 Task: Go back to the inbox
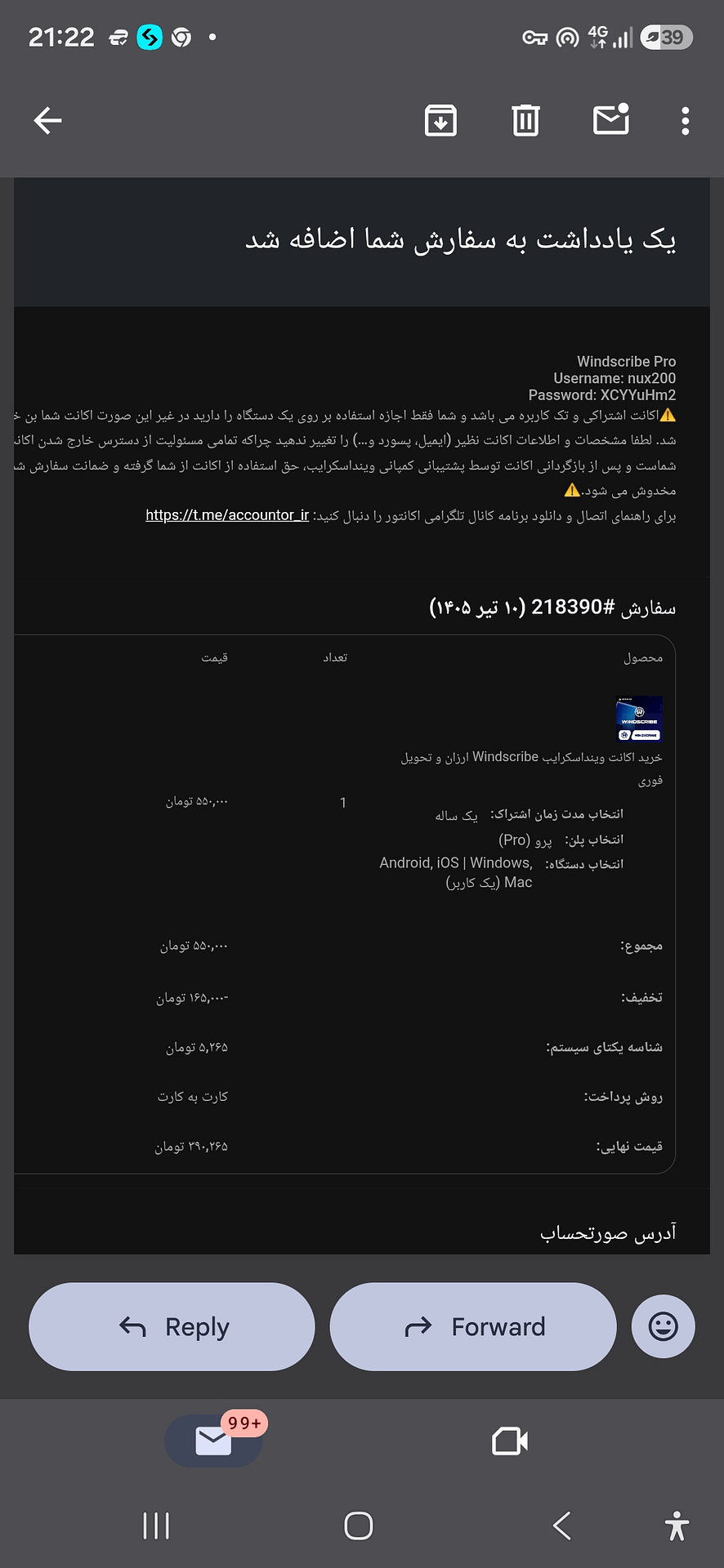coord(48,121)
